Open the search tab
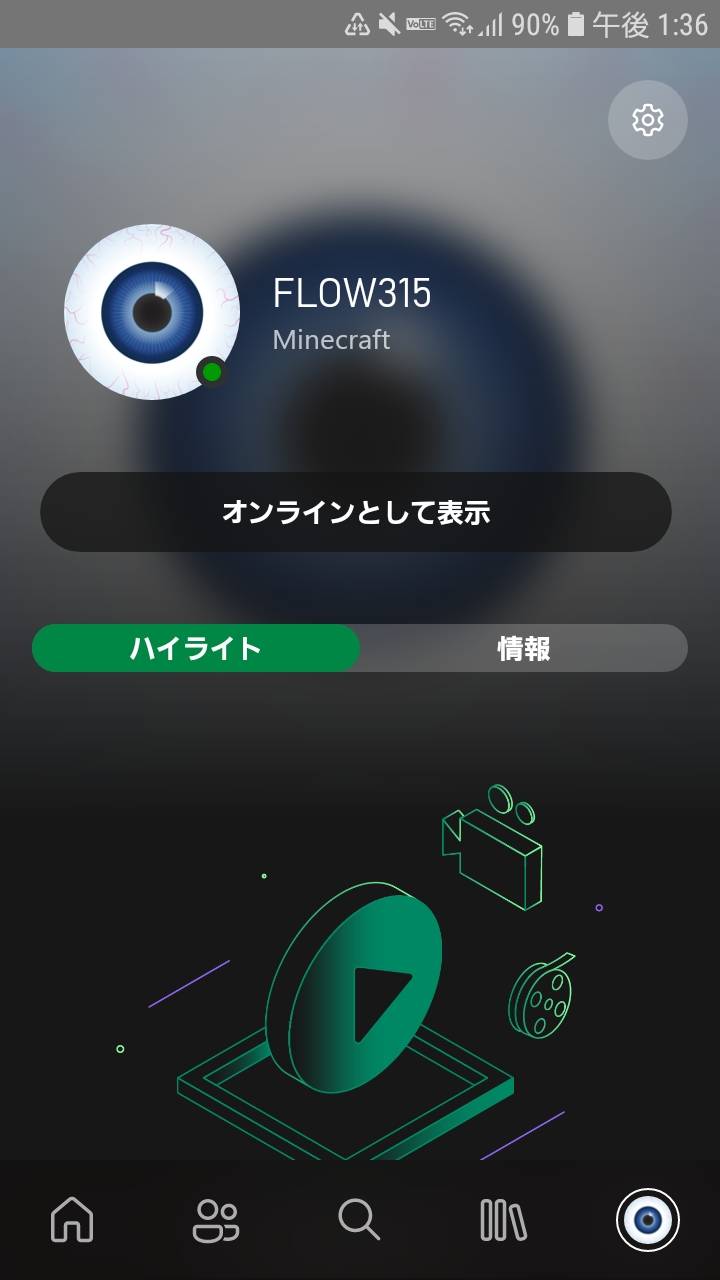This screenshot has height=1280, width=720. tap(359, 1220)
